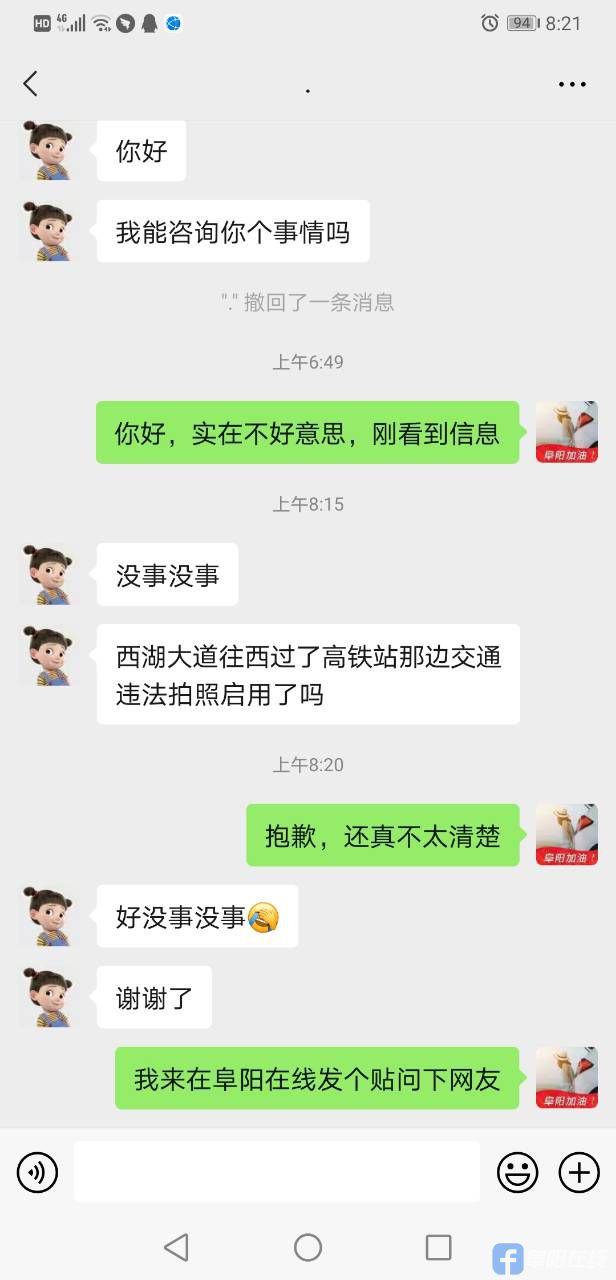Open the emoji picker
The image size is (616, 1280).
coord(517,1172)
